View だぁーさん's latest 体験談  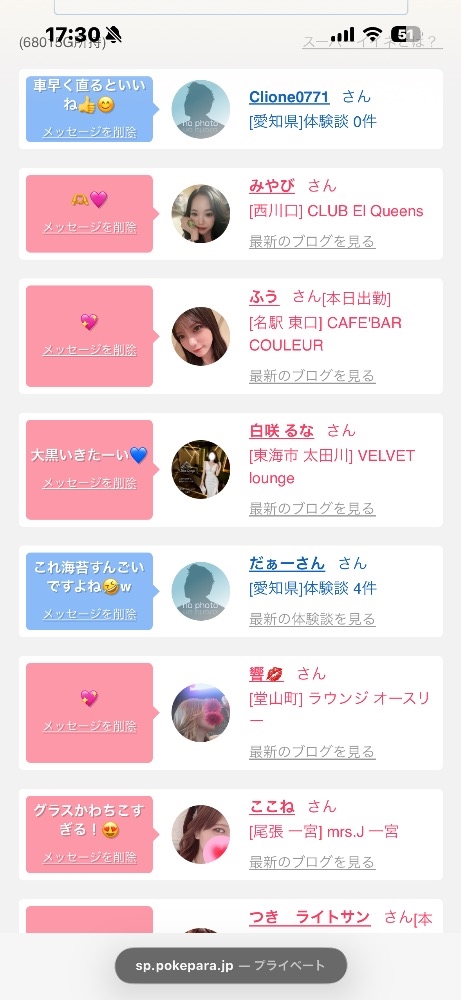(312, 619)
